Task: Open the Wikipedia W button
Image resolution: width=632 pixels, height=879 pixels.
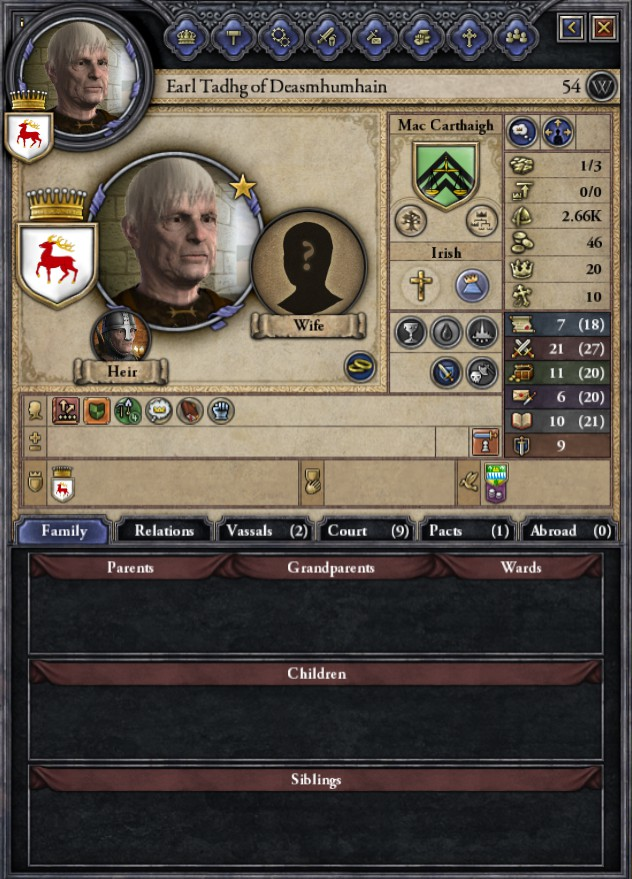Action: (x=600, y=86)
